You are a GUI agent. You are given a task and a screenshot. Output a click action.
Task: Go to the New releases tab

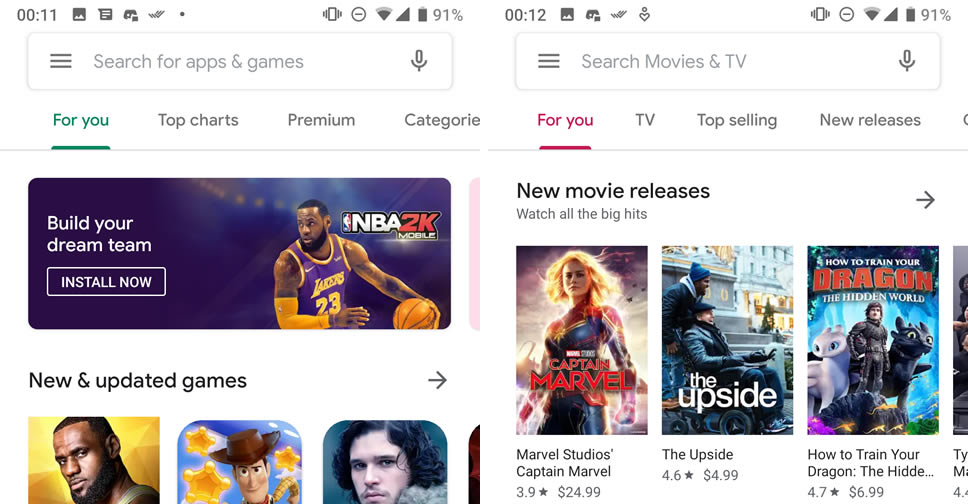point(870,120)
